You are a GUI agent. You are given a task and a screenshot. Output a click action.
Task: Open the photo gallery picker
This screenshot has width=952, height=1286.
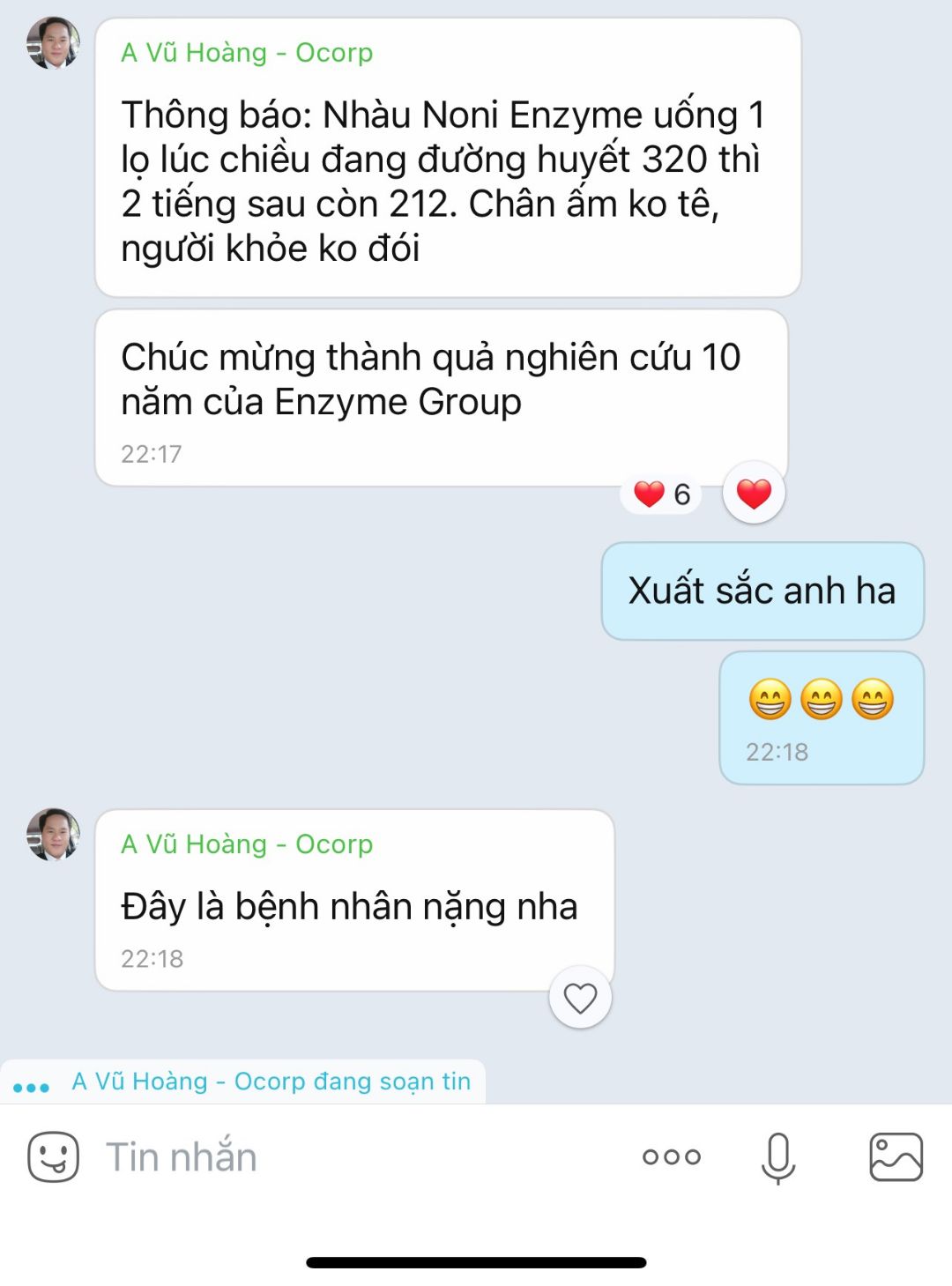(896, 1156)
